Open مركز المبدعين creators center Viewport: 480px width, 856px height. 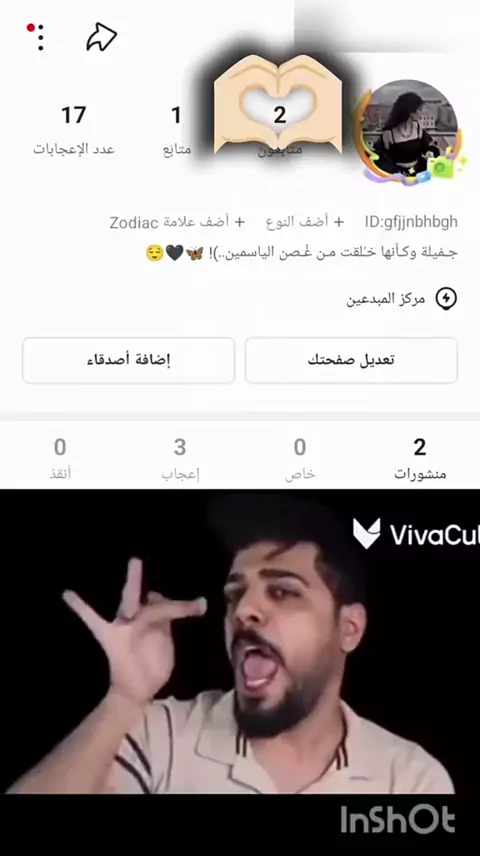pos(401,299)
